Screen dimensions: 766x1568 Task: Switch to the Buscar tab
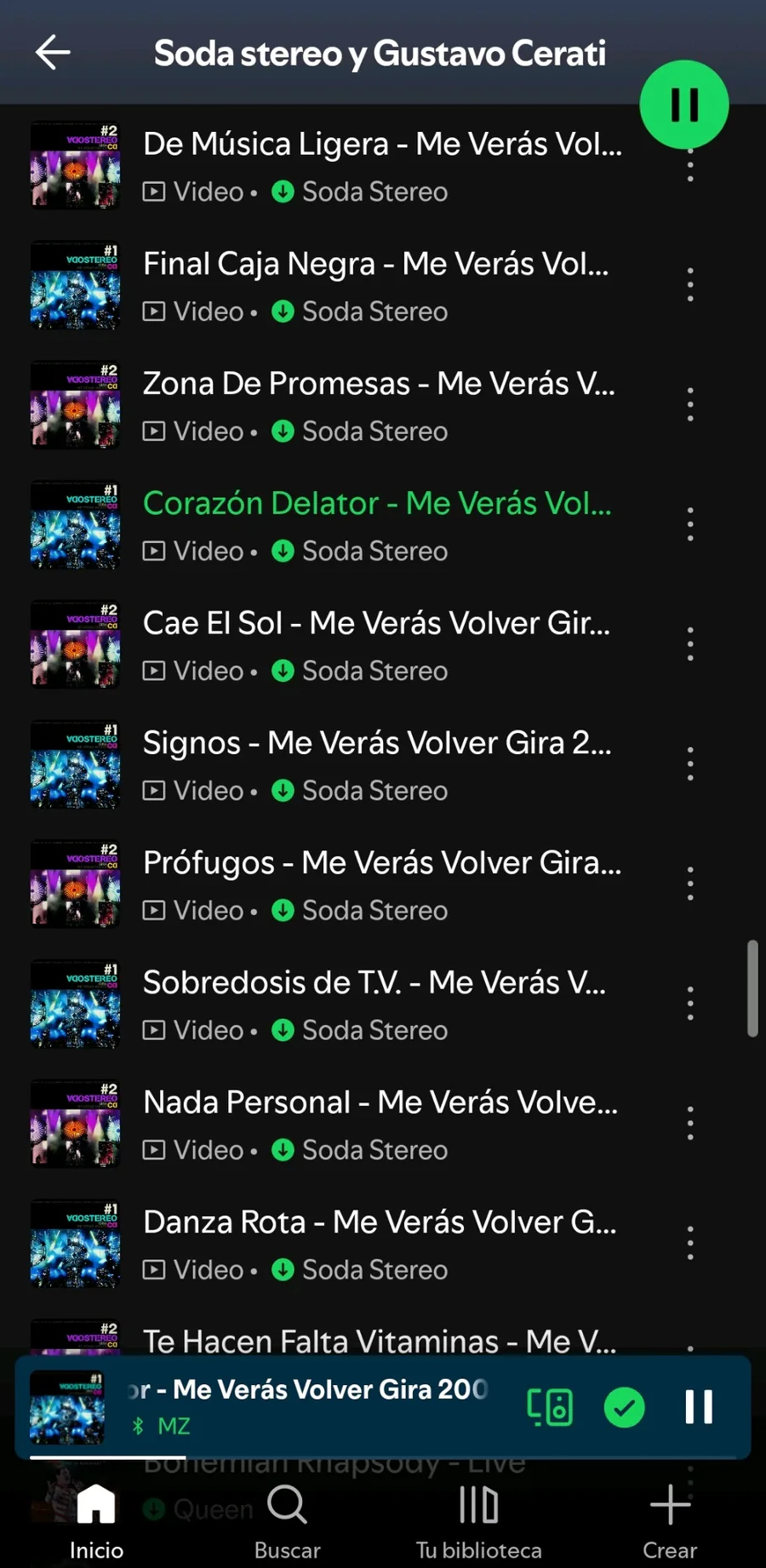click(x=288, y=1521)
